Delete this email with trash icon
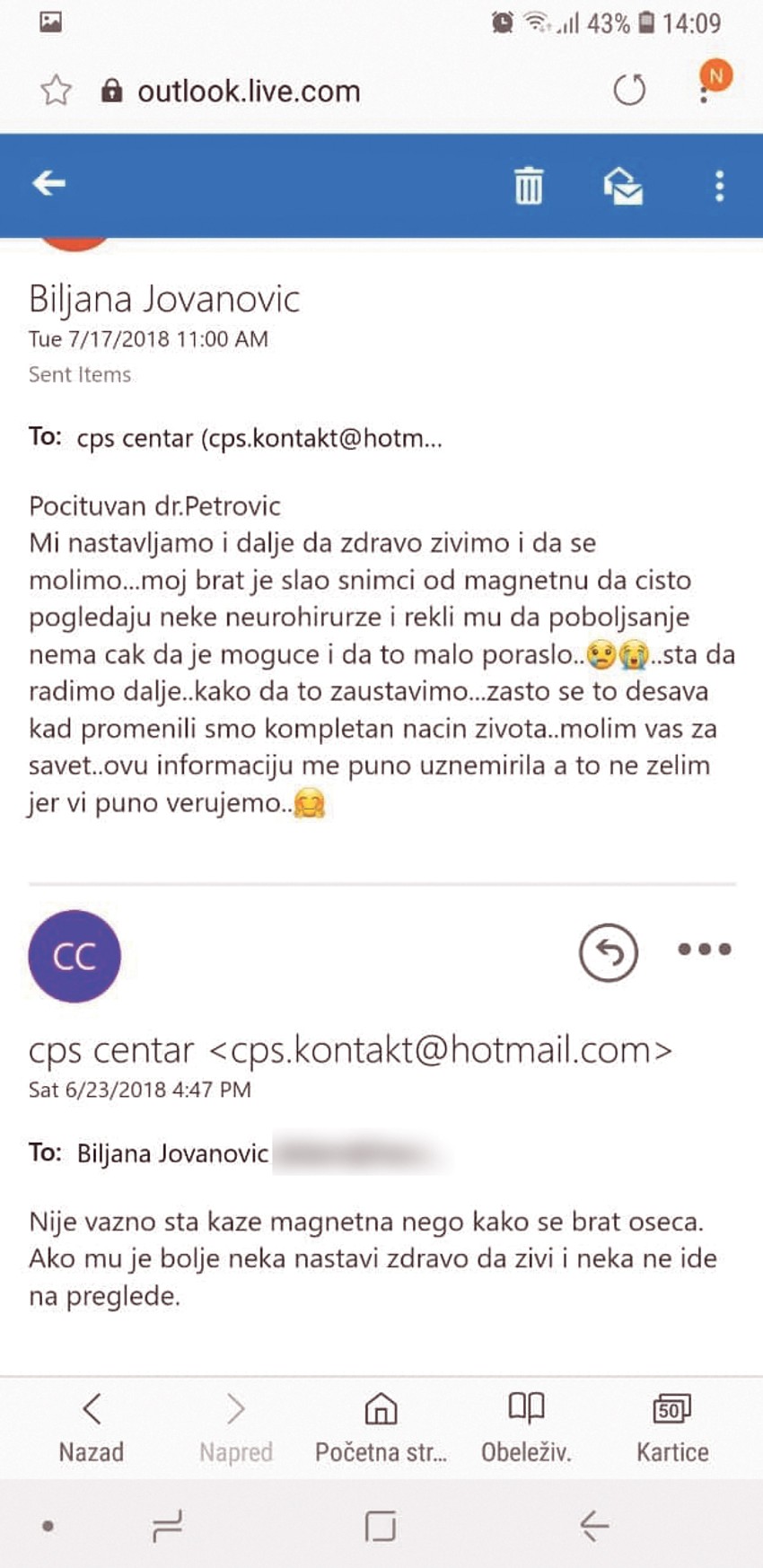Screen dimensions: 763x1568 528,186
